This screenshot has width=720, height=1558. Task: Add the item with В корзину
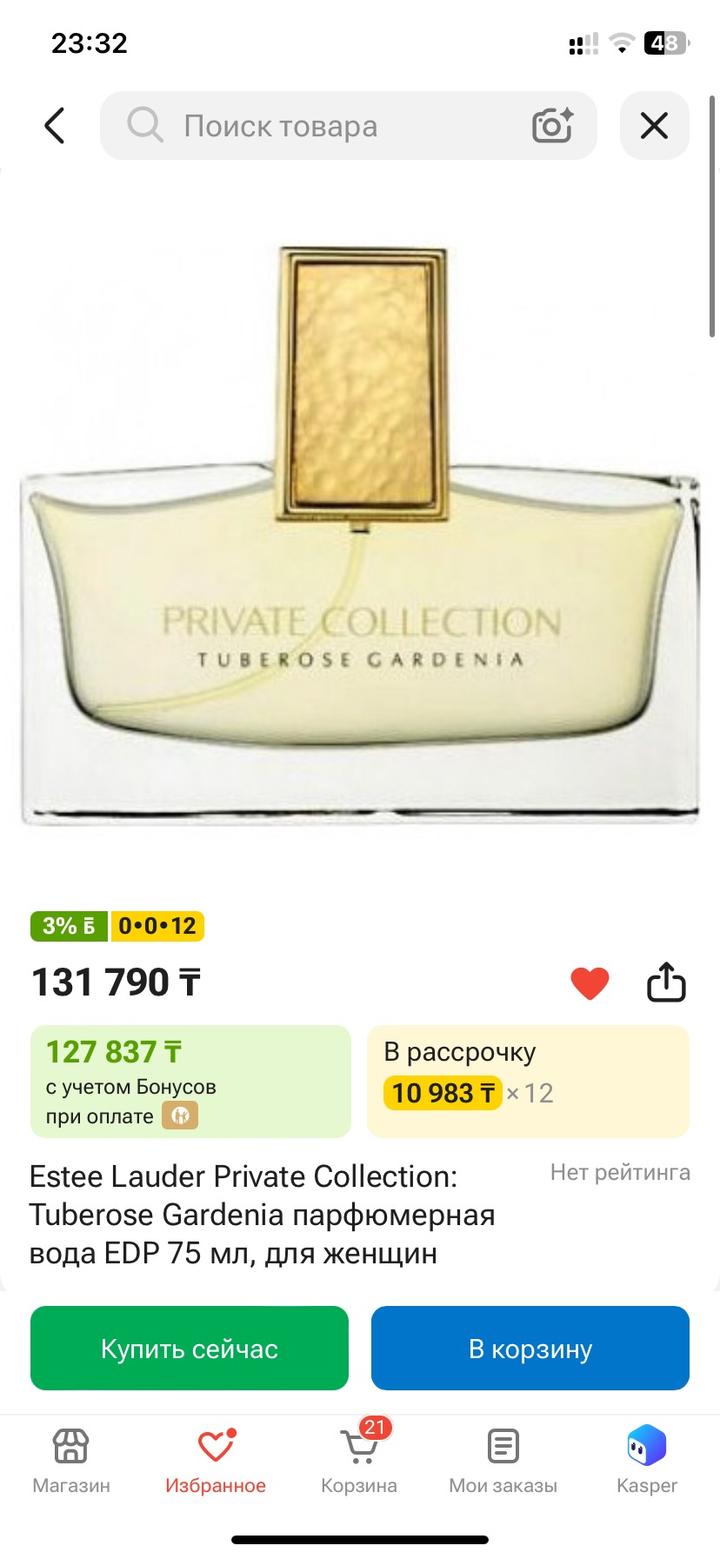(x=530, y=1348)
